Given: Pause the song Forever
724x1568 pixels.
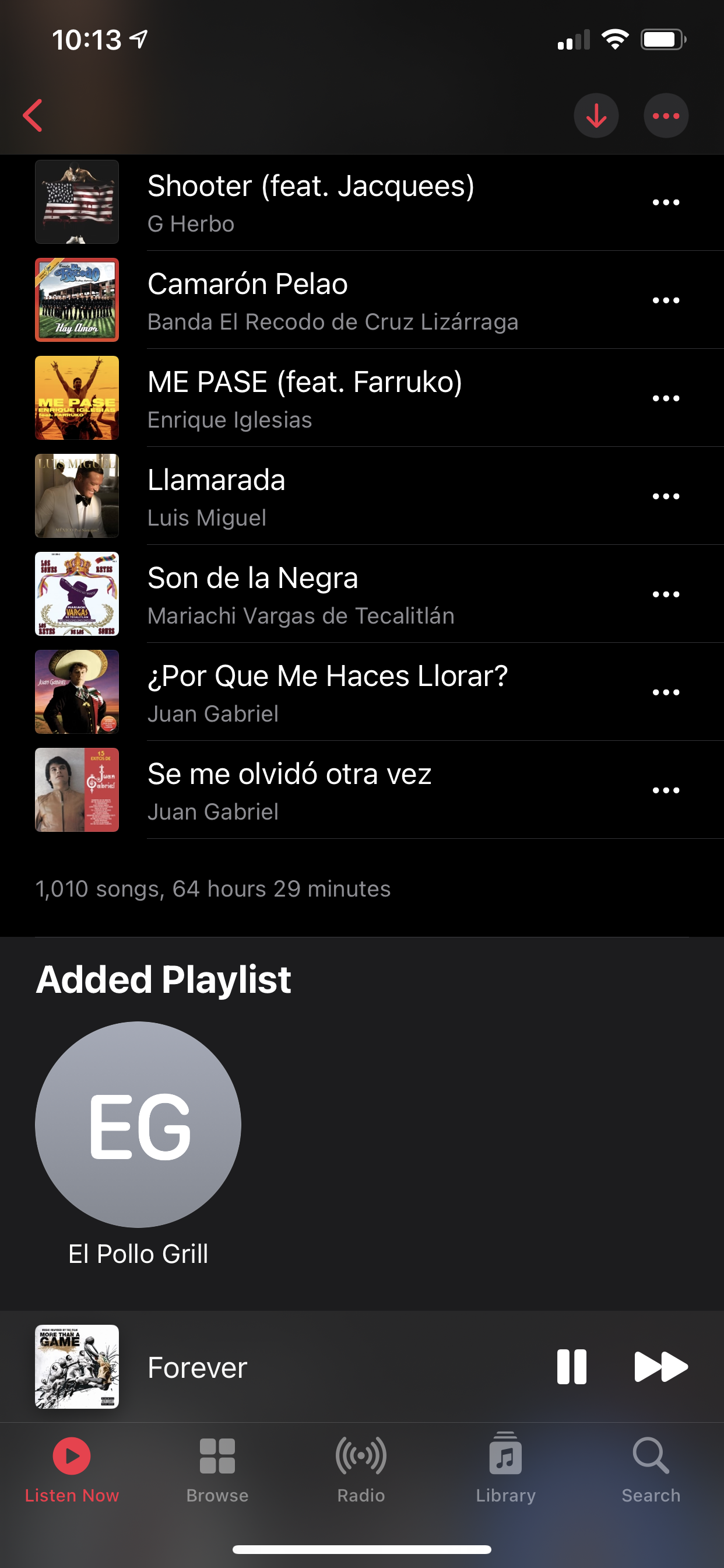Looking at the screenshot, I should click(x=571, y=1367).
